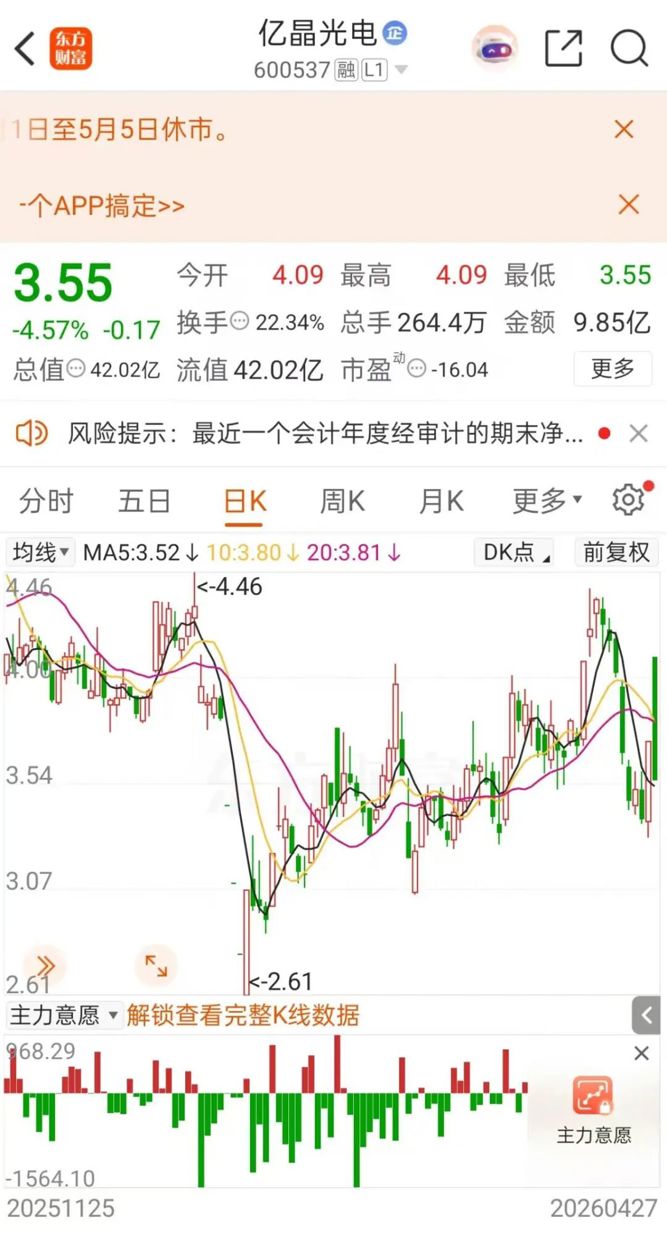Tap 更多 for more quote details

point(612,369)
